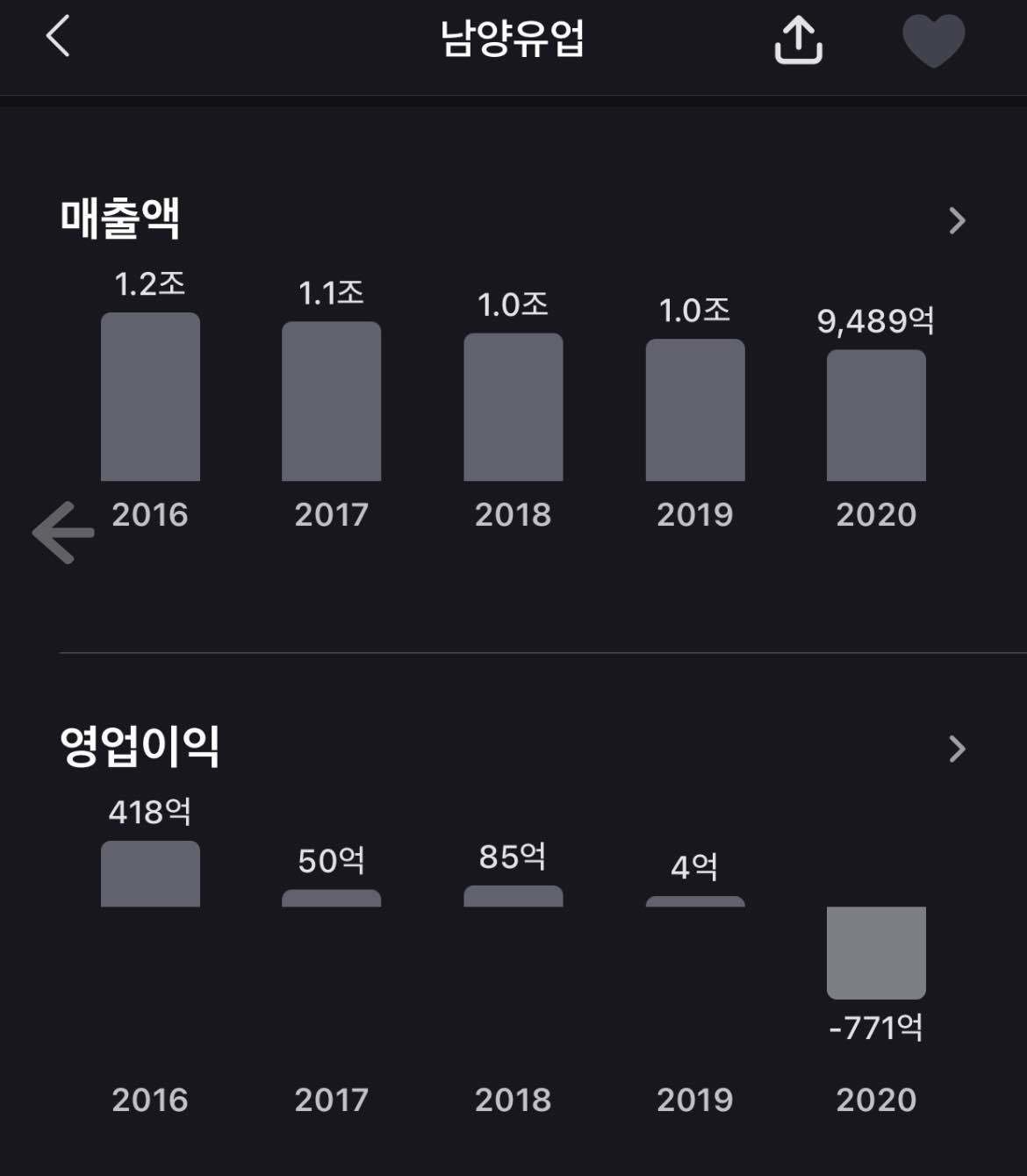The image size is (1027, 1176).
Task: Tap the 4억 profit bar for 2019
Action: [694, 900]
